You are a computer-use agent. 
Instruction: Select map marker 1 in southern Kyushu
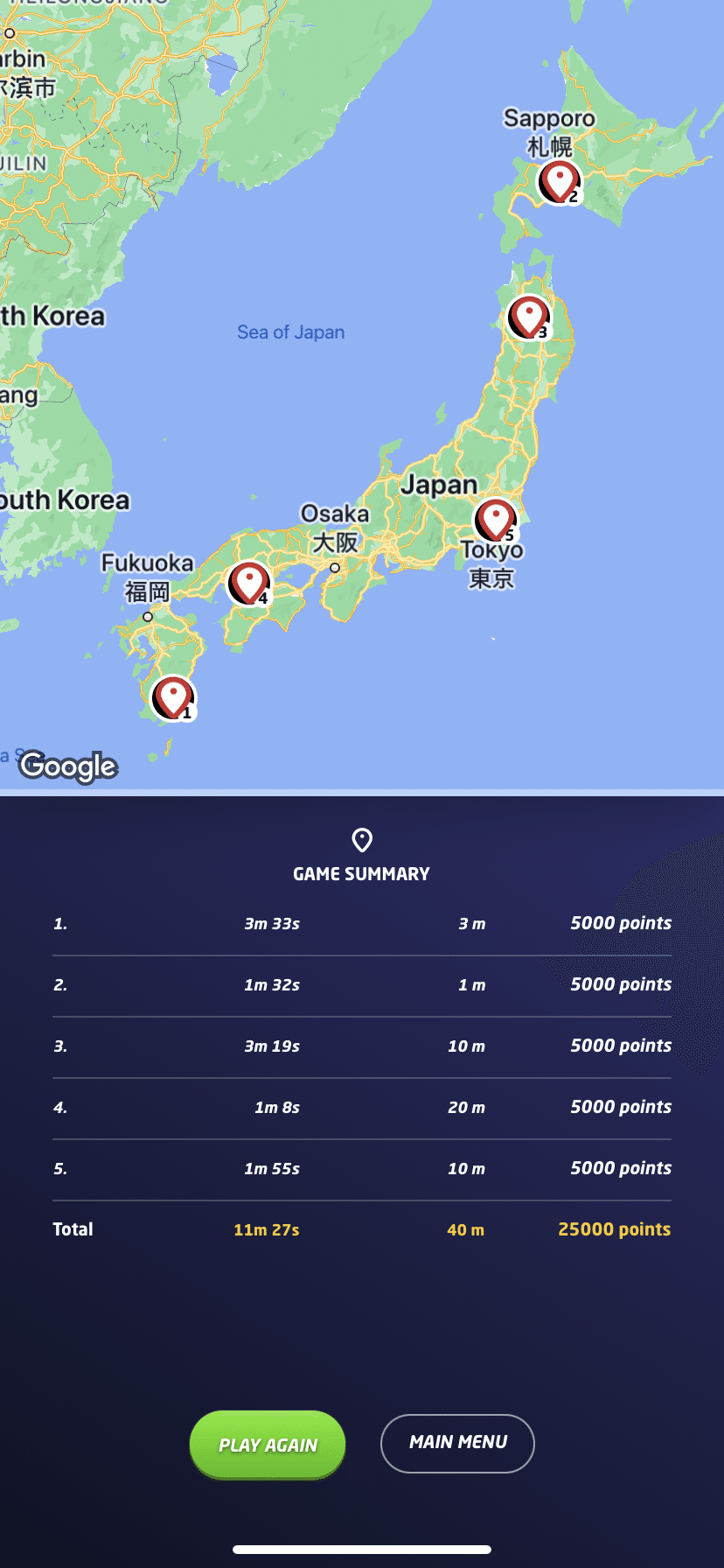coord(173,697)
